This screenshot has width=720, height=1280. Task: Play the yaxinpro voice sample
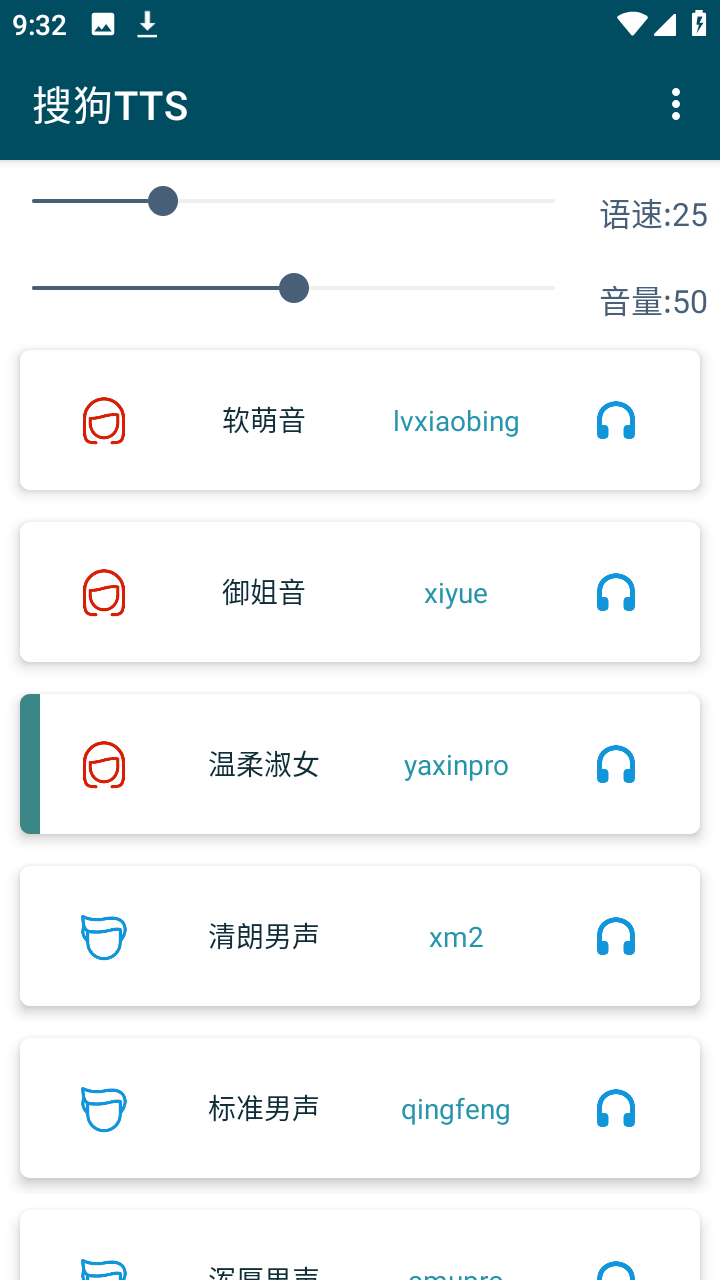[x=616, y=765]
